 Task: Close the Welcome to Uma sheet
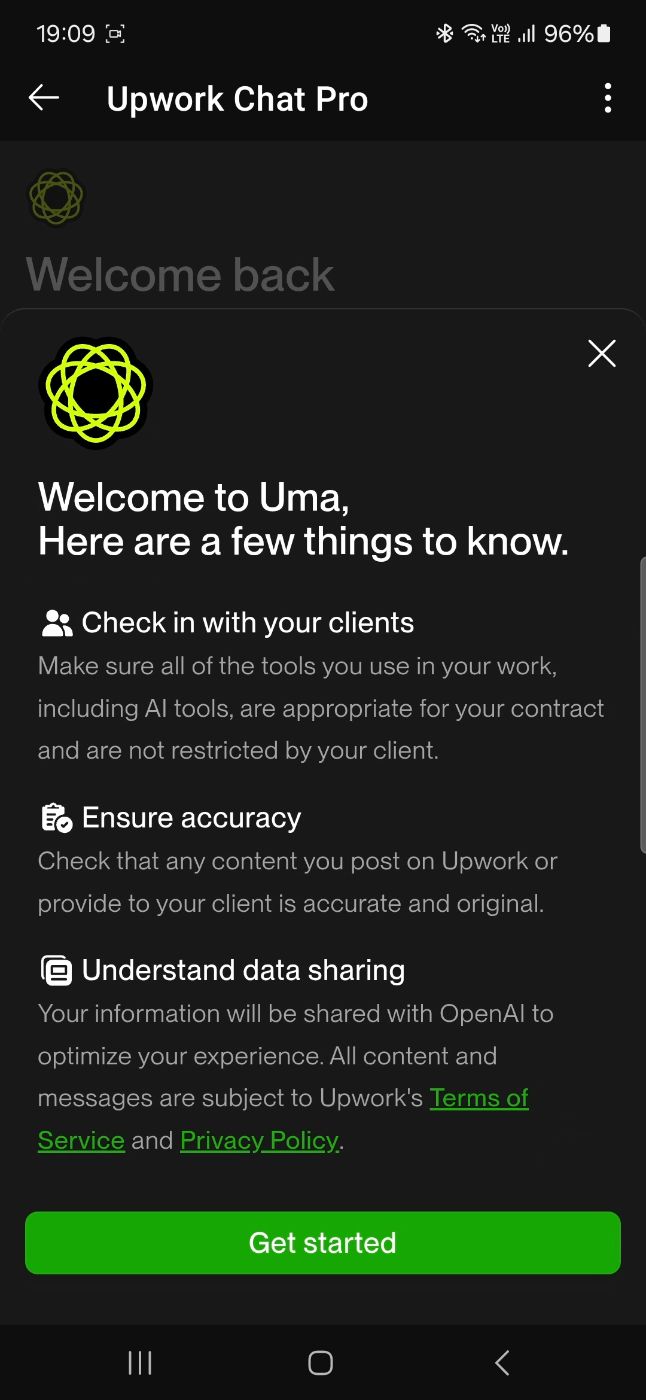tap(602, 353)
